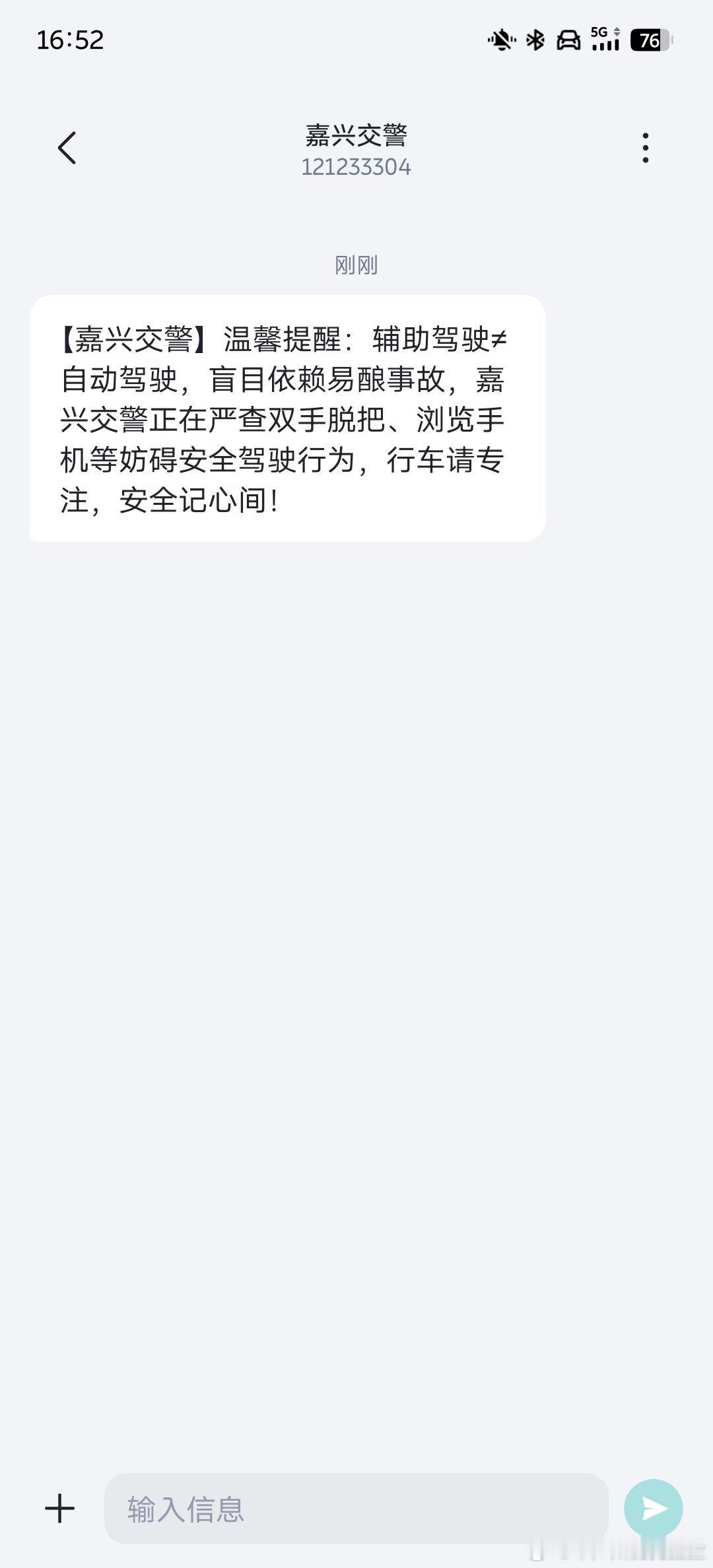Screen dimensions: 713x1568
Task: Open the 嘉兴交警 contact details header
Action: tap(356, 150)
